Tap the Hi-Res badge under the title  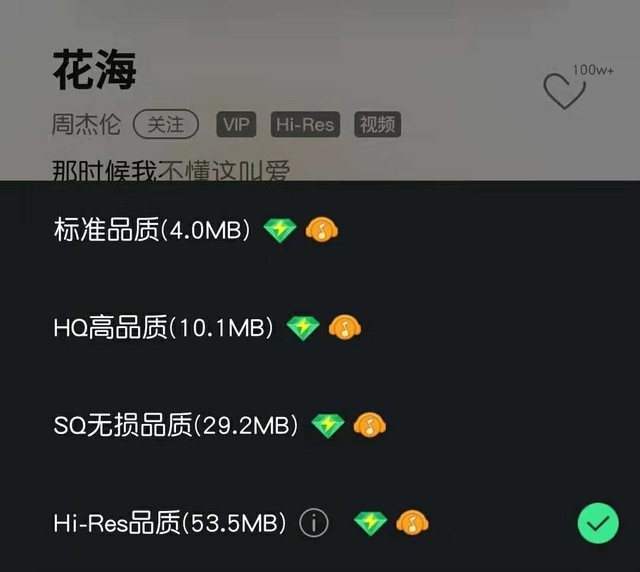coord(305,125)
